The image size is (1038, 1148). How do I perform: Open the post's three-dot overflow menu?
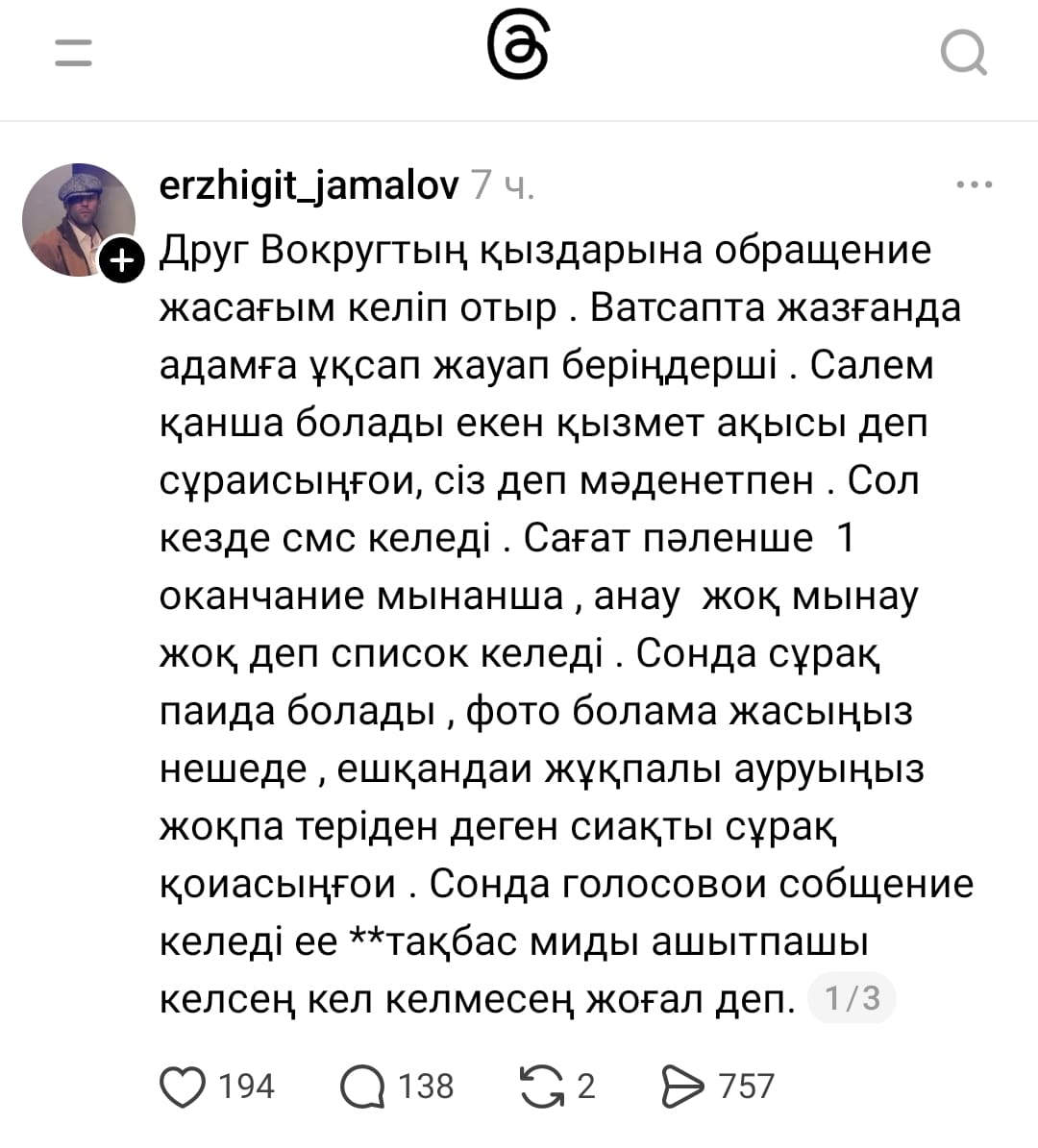pyautogui.click(x=974, y=184)
